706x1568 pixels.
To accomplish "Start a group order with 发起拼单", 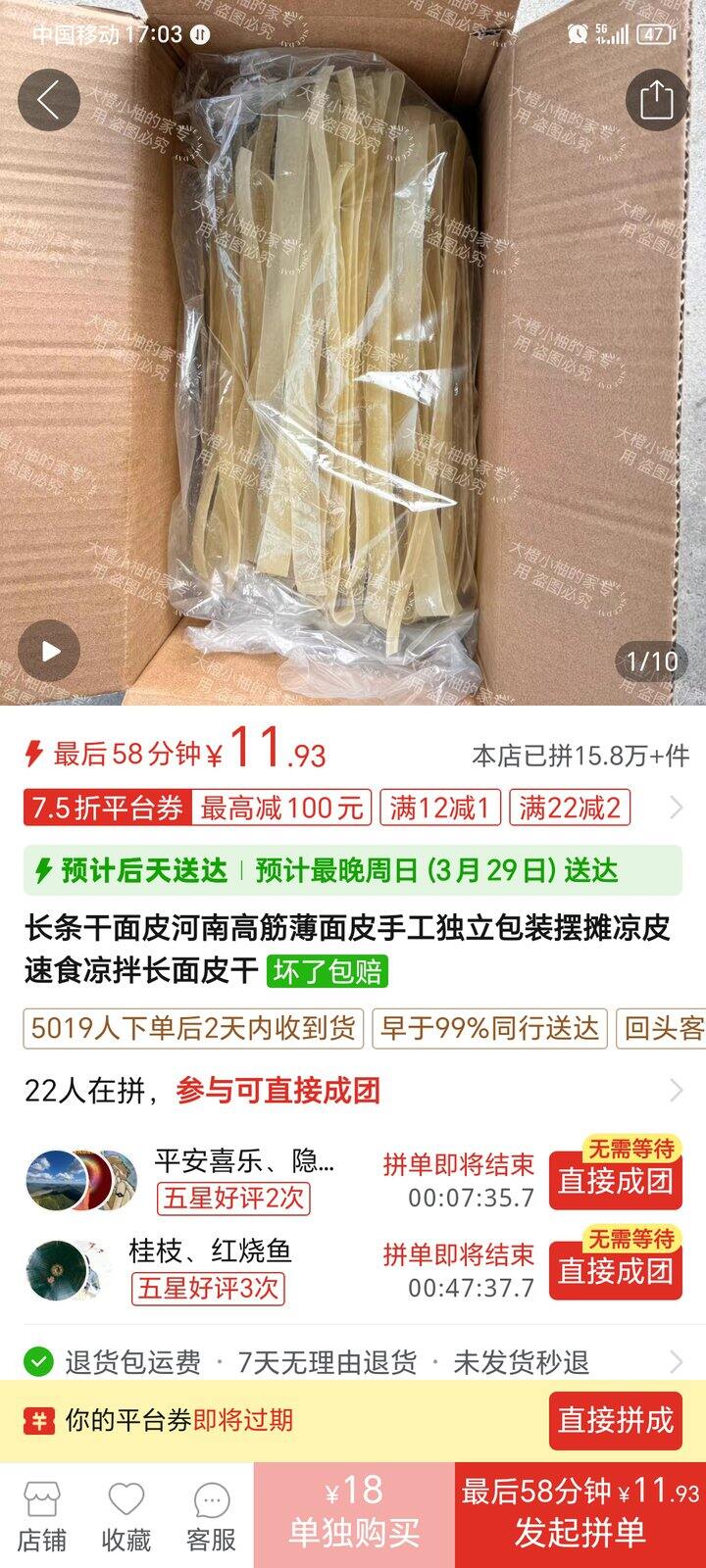I will [x=580, y=1515].
